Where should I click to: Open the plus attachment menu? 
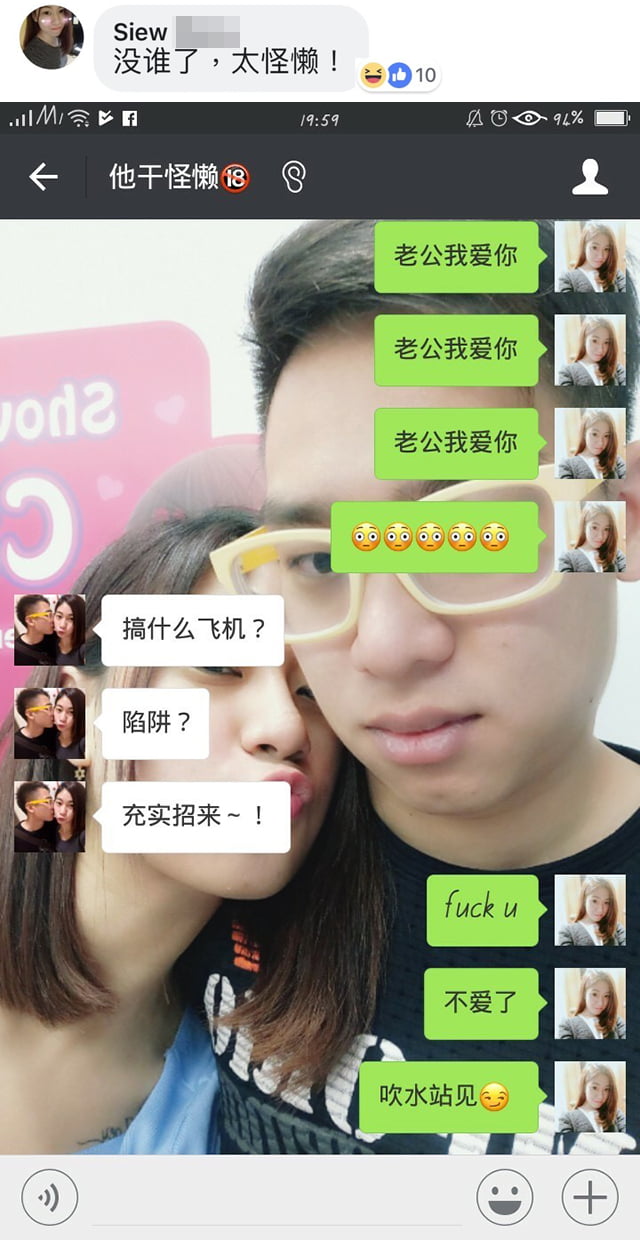590,1197
